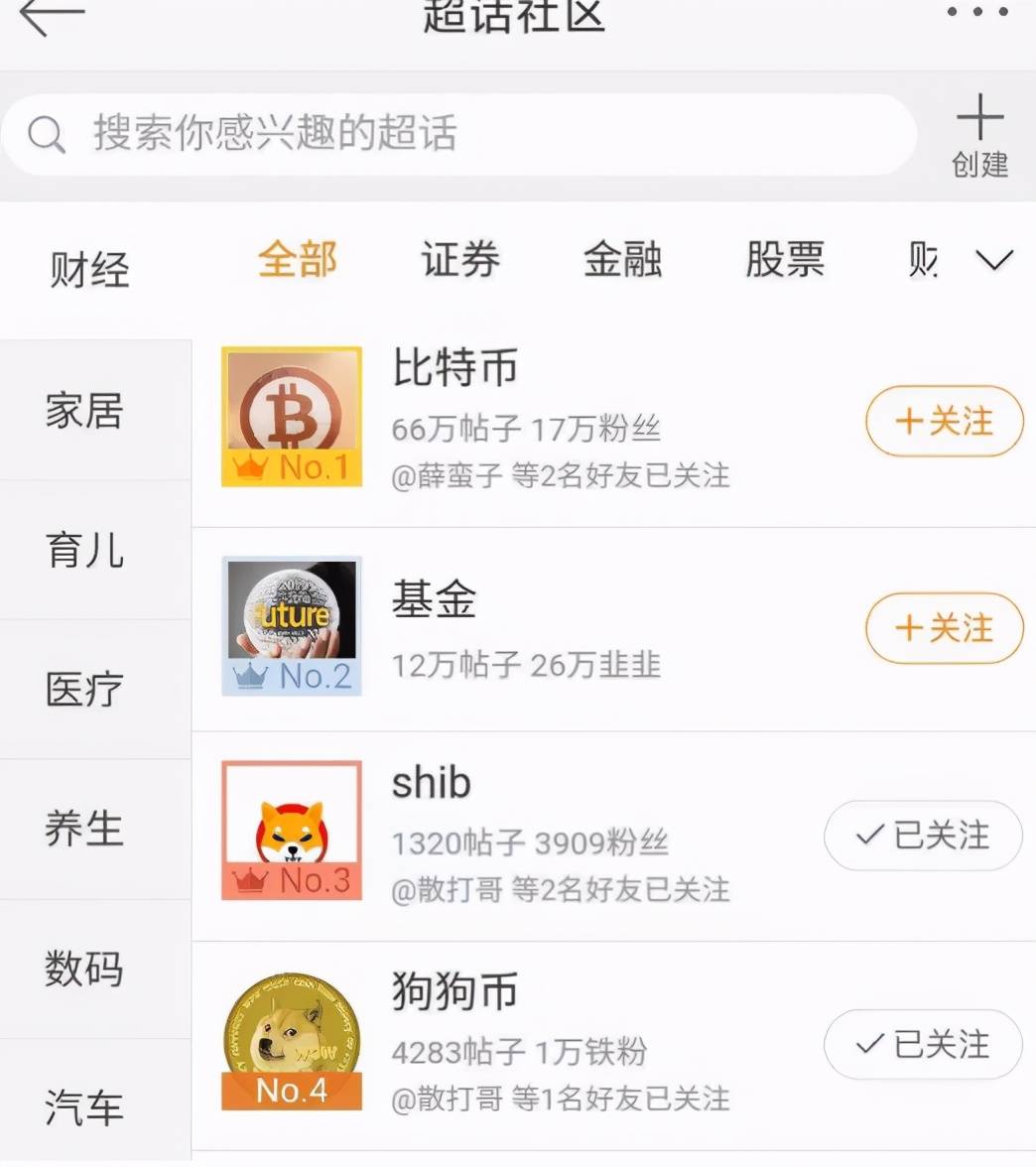This screenshot has height=1167, width=1036.
Task: Switch to the 股票 tab
Action: (785, 260)
